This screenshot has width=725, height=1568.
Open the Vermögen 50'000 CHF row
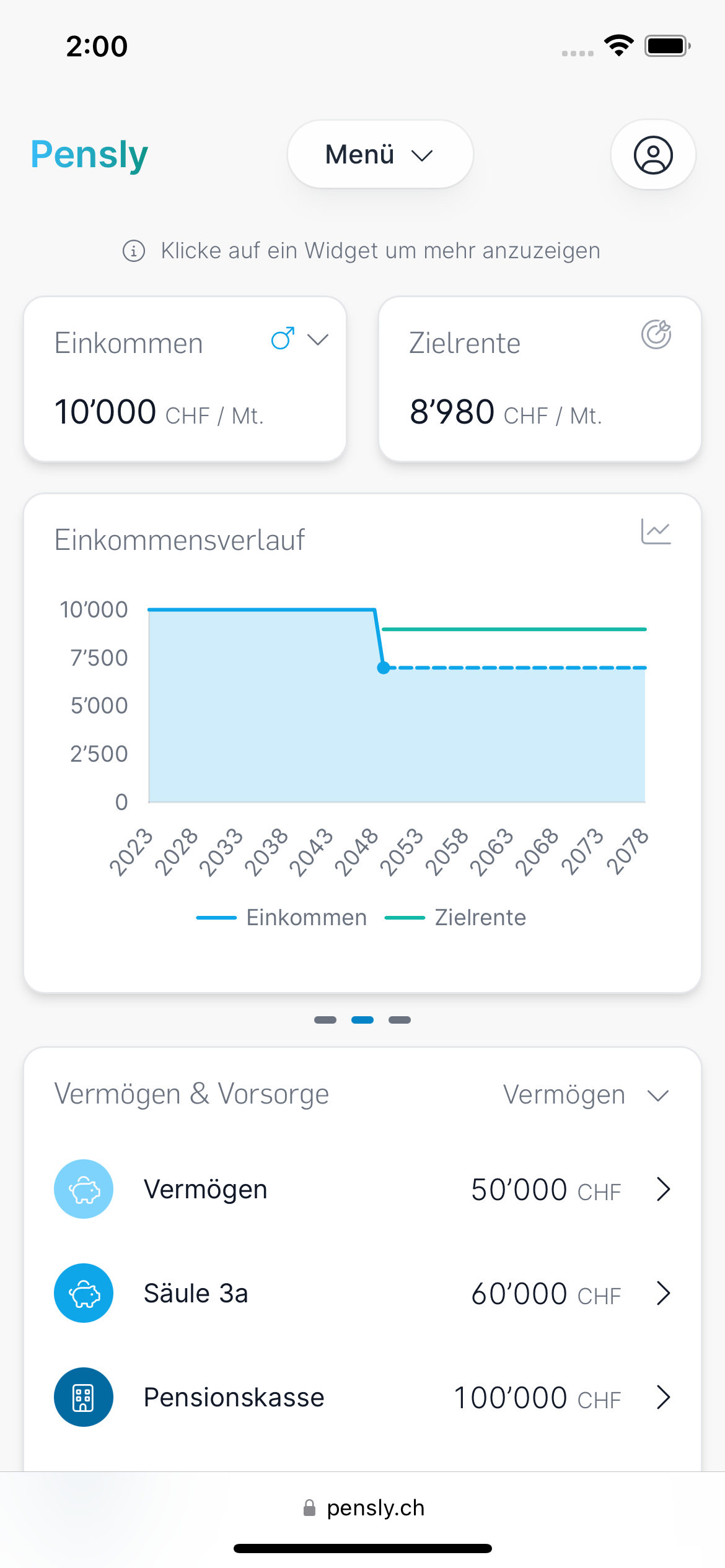(362, 1189)
